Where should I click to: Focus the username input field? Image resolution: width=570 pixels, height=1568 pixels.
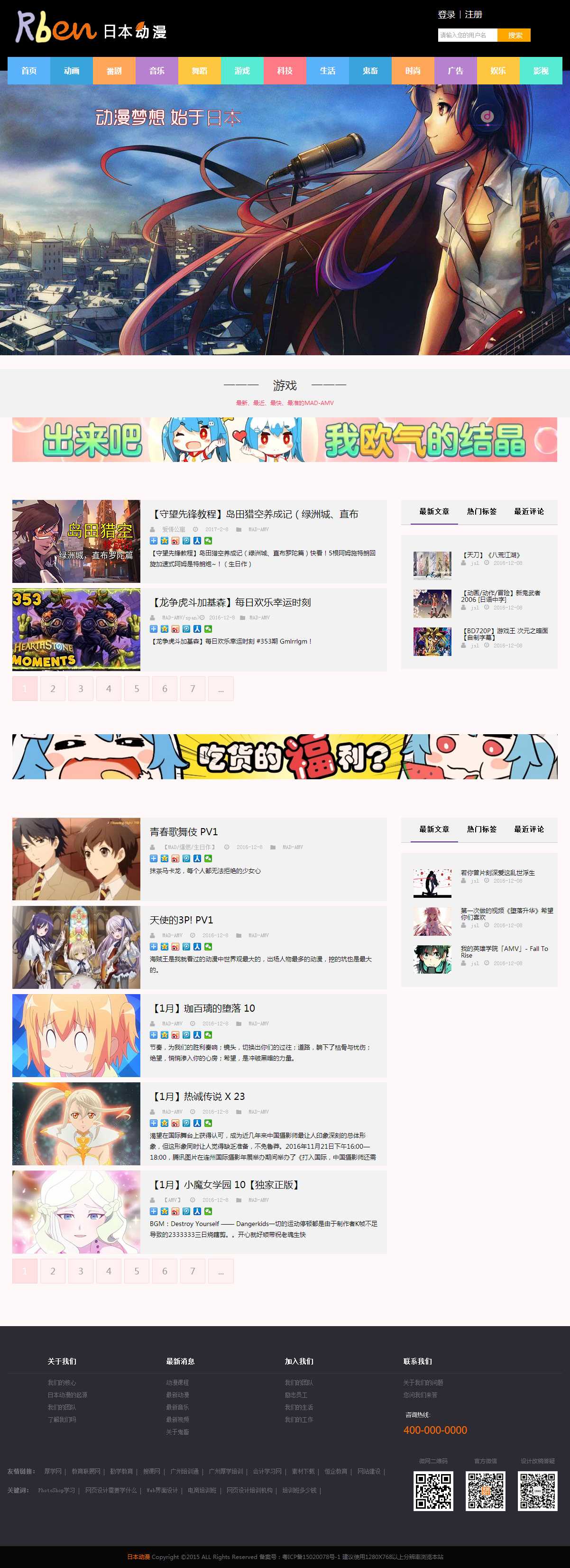pyautogui.click(x=467, y=35)
